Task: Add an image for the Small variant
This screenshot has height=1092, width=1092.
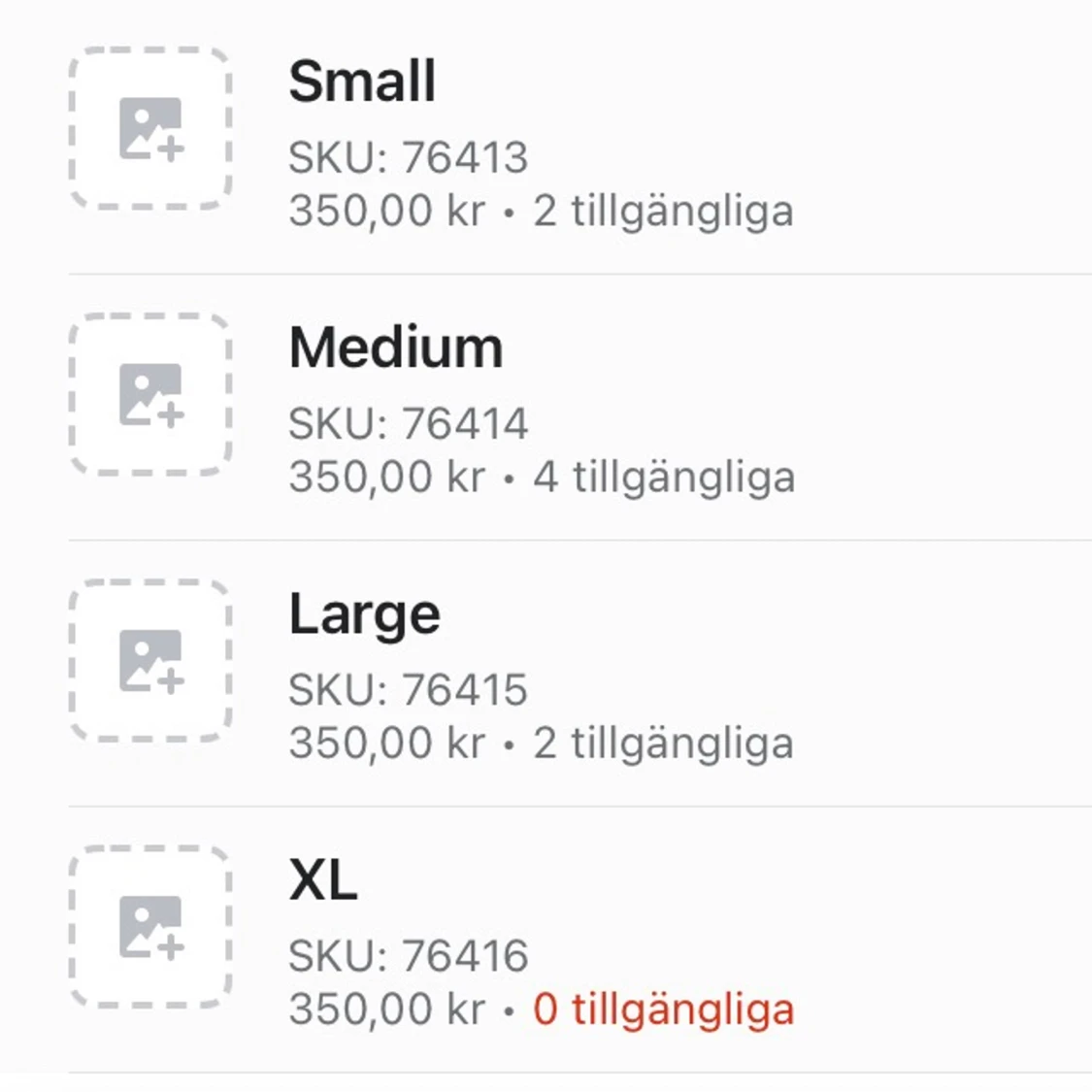Action: coord(150,128)
